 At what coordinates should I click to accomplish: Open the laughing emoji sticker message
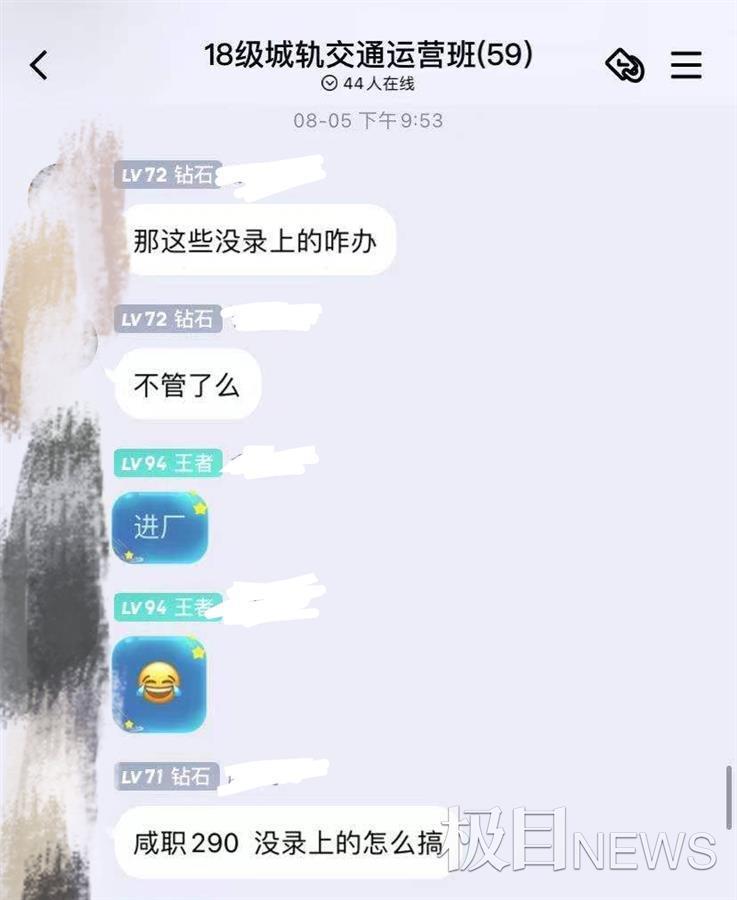[160, 683]
